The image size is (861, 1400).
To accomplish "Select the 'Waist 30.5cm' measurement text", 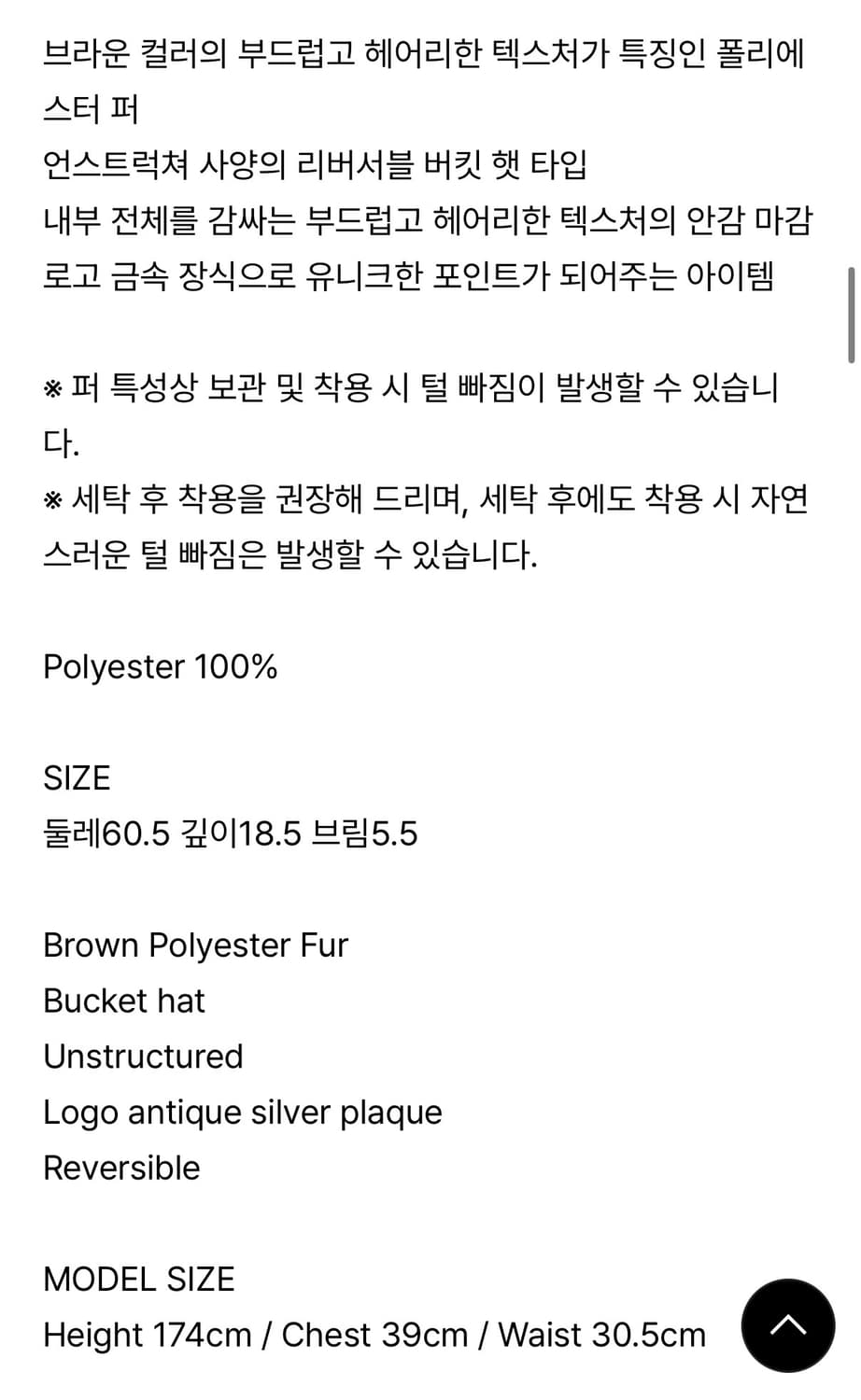I will click(x=602, y=1335).
